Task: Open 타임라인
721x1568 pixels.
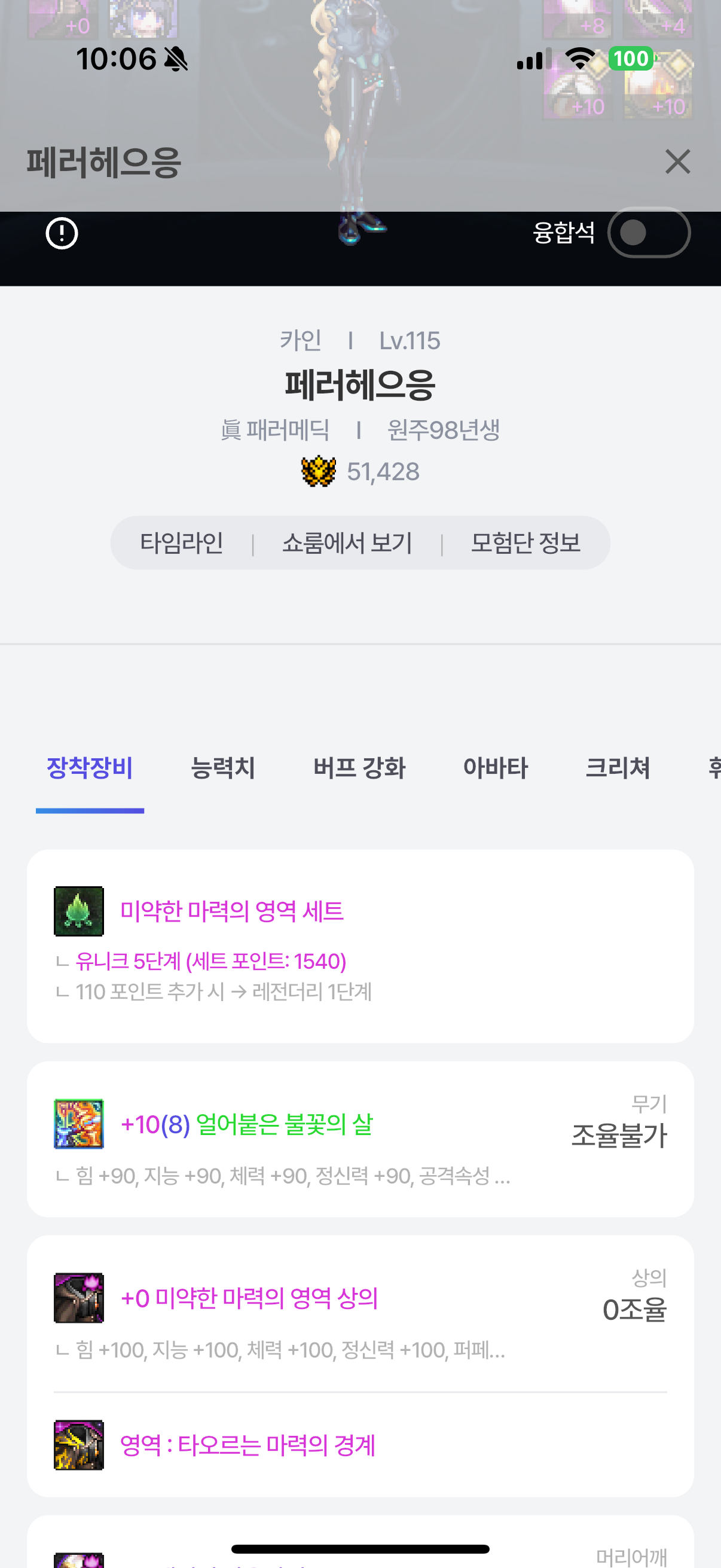Action: [181, 543]
